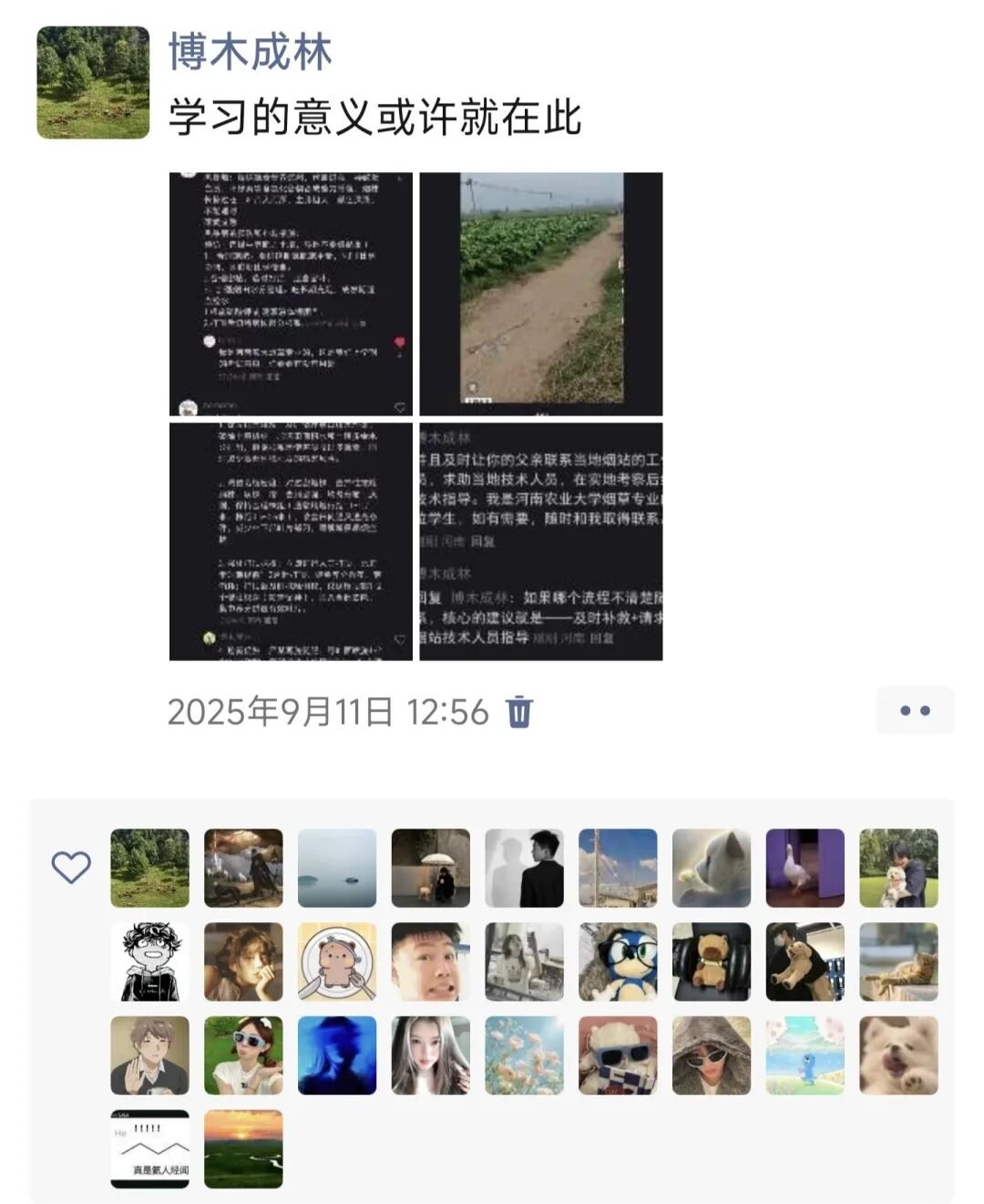Open the liker with the white fluffy dog avatar
This screenshot has height=1204, width=984.
898,1055
